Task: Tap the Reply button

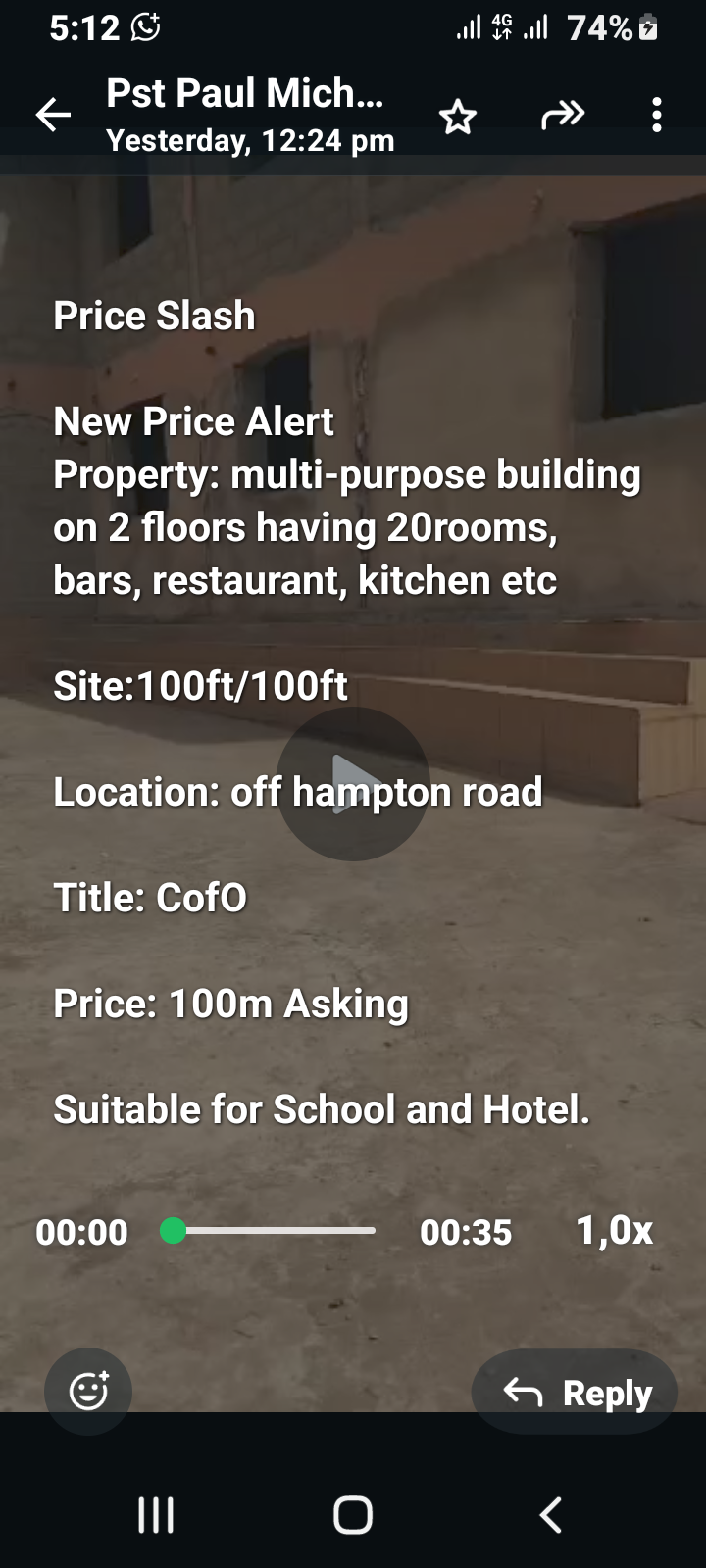Action: point(575,1392)
